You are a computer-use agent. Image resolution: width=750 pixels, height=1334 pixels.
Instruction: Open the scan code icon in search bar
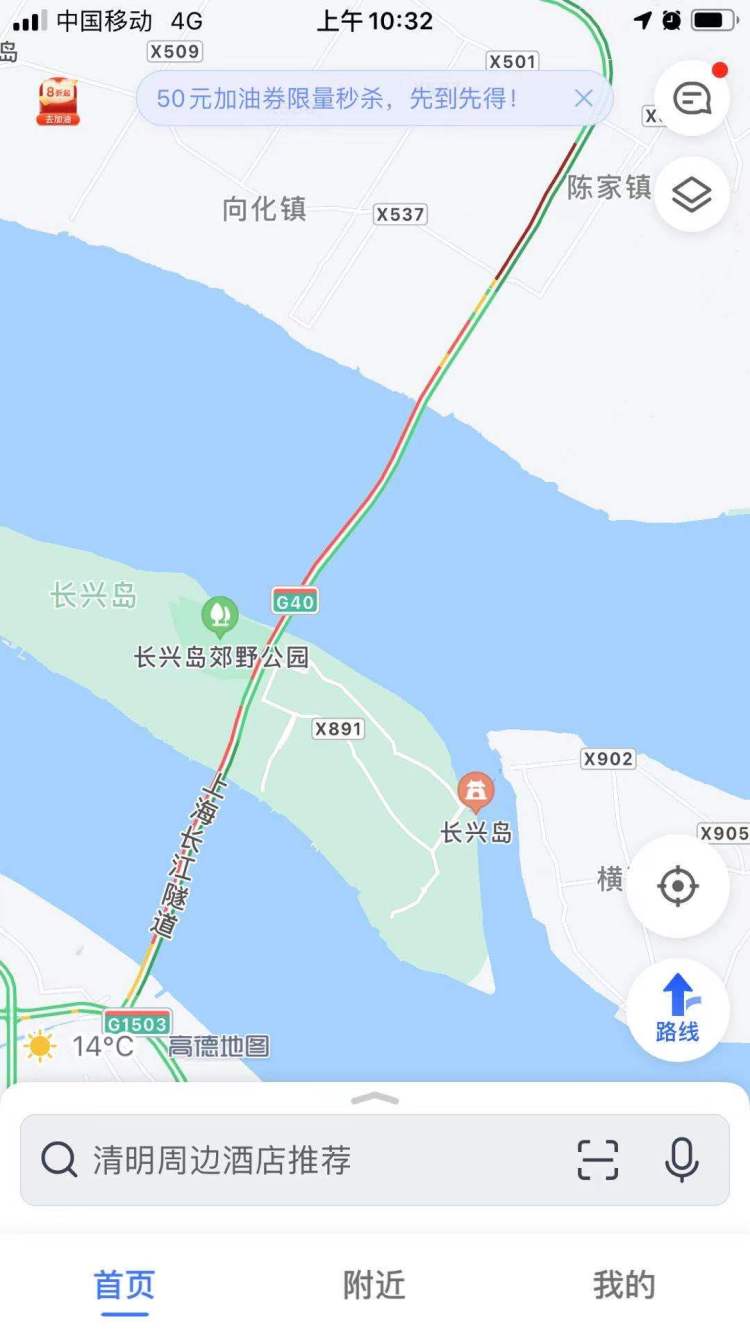598,1160
